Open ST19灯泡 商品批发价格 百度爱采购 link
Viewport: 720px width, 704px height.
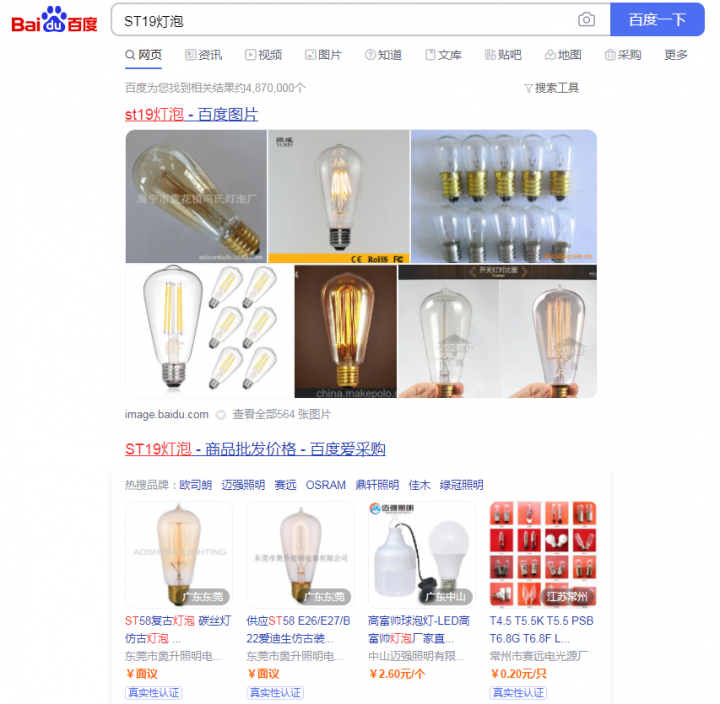click(255, 449)
